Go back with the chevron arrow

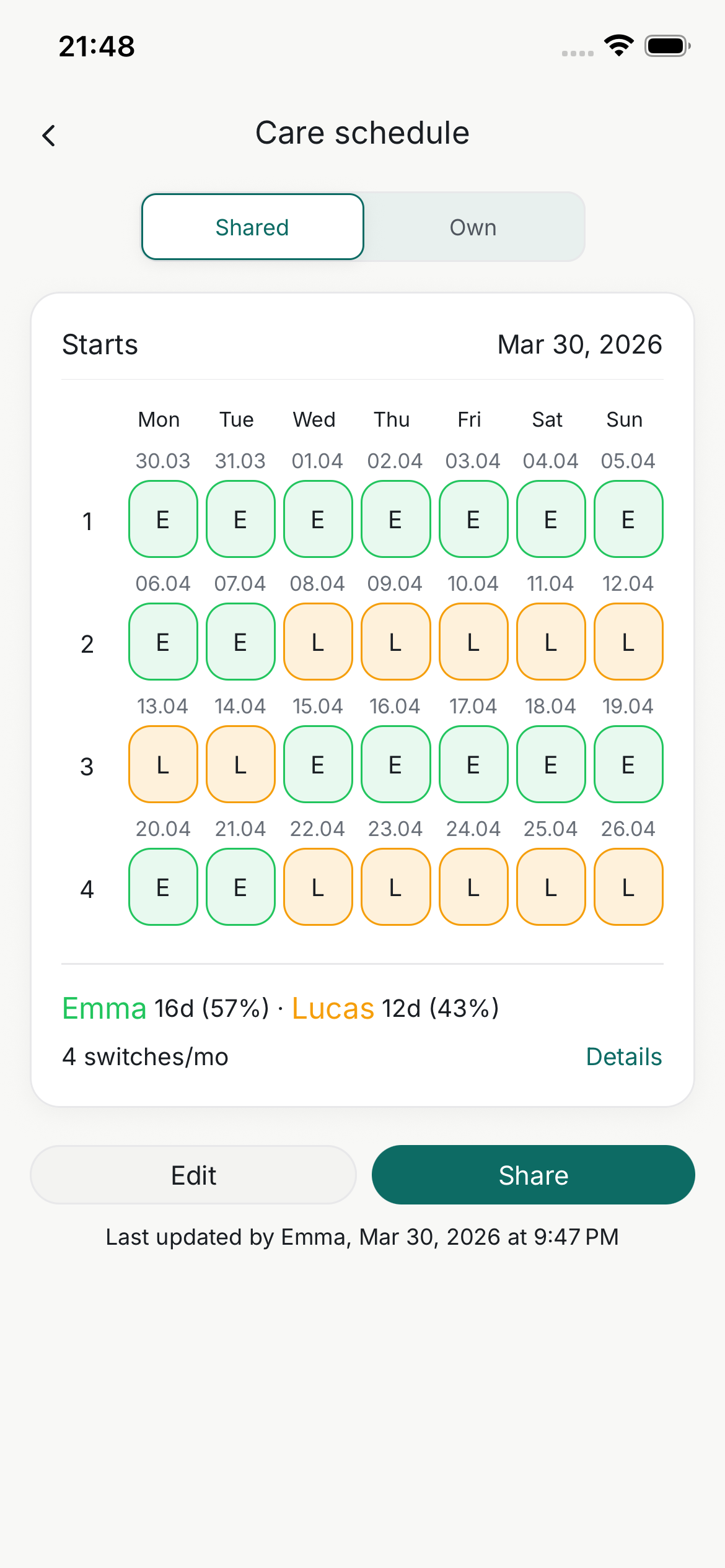tap(48, 134)
